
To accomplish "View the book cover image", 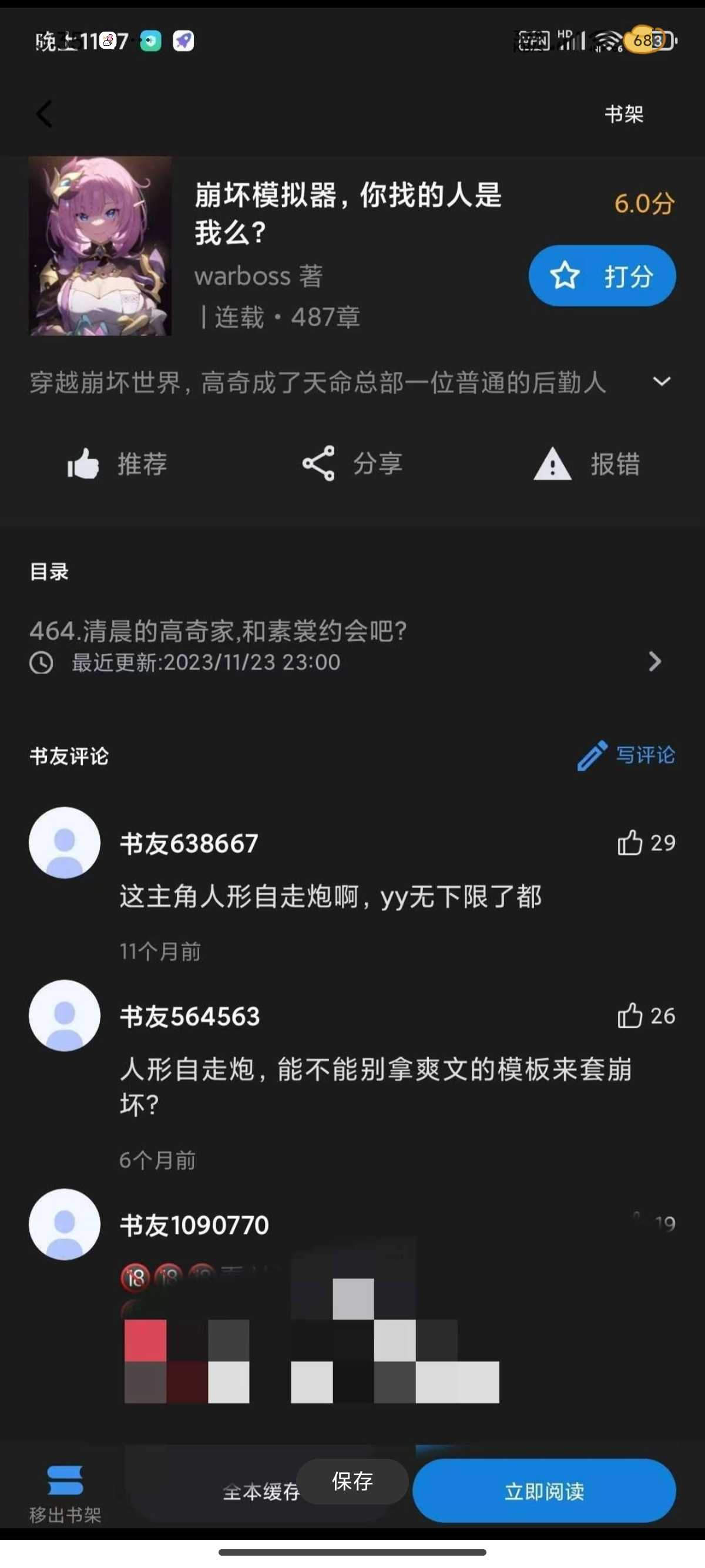I will point(100,246).
